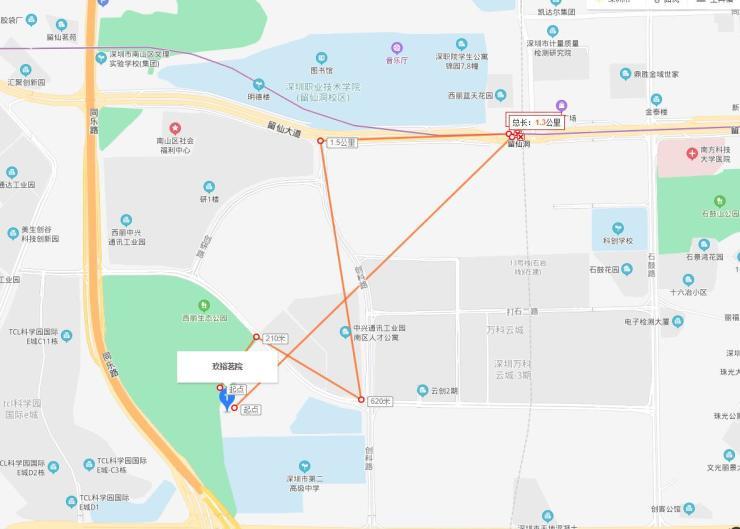Select the 科创学校 marker
The height and width of the screenshot is (529, 740).
617,228
